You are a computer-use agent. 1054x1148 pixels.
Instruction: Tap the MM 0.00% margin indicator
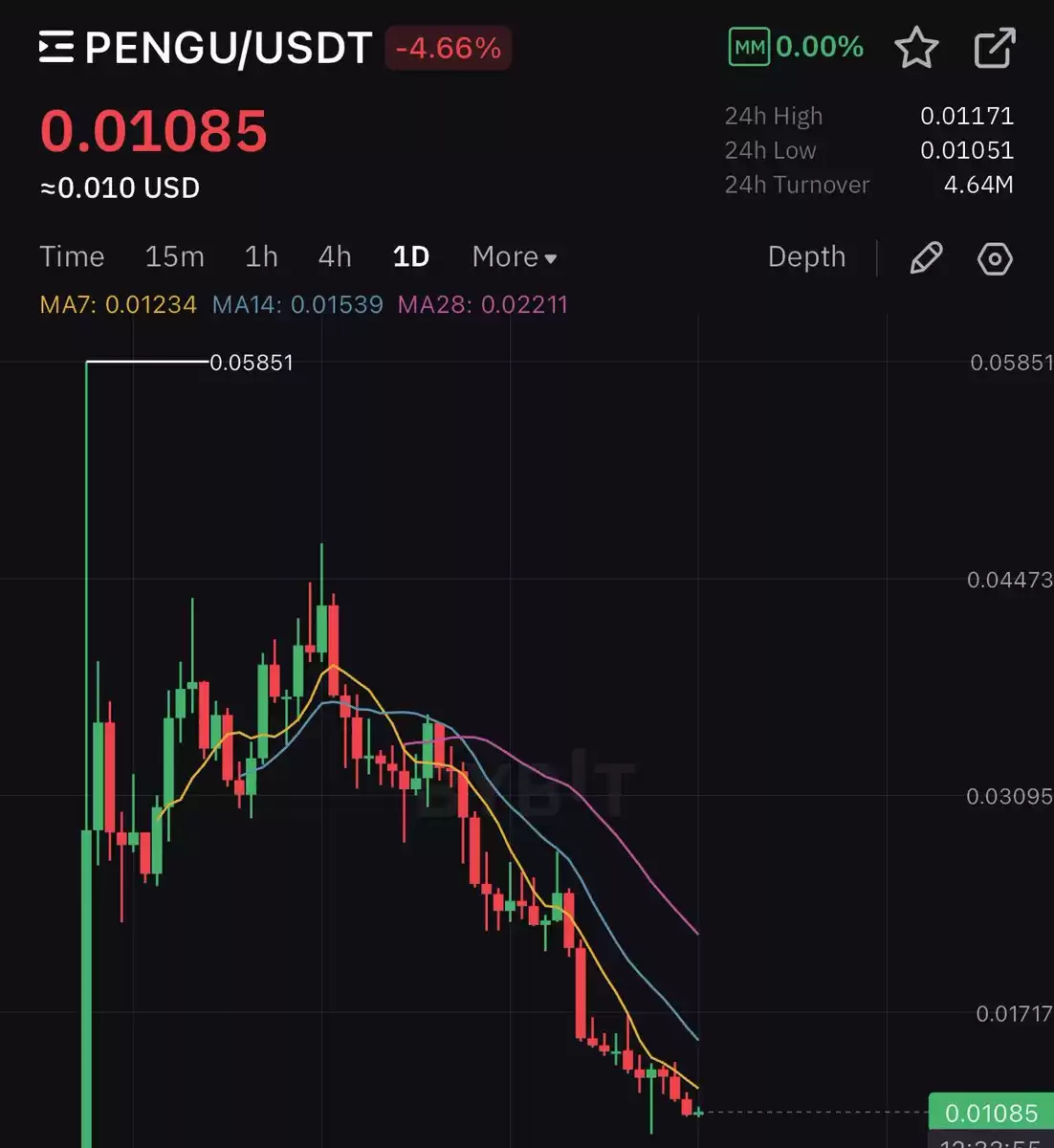[x=796, y=47]
